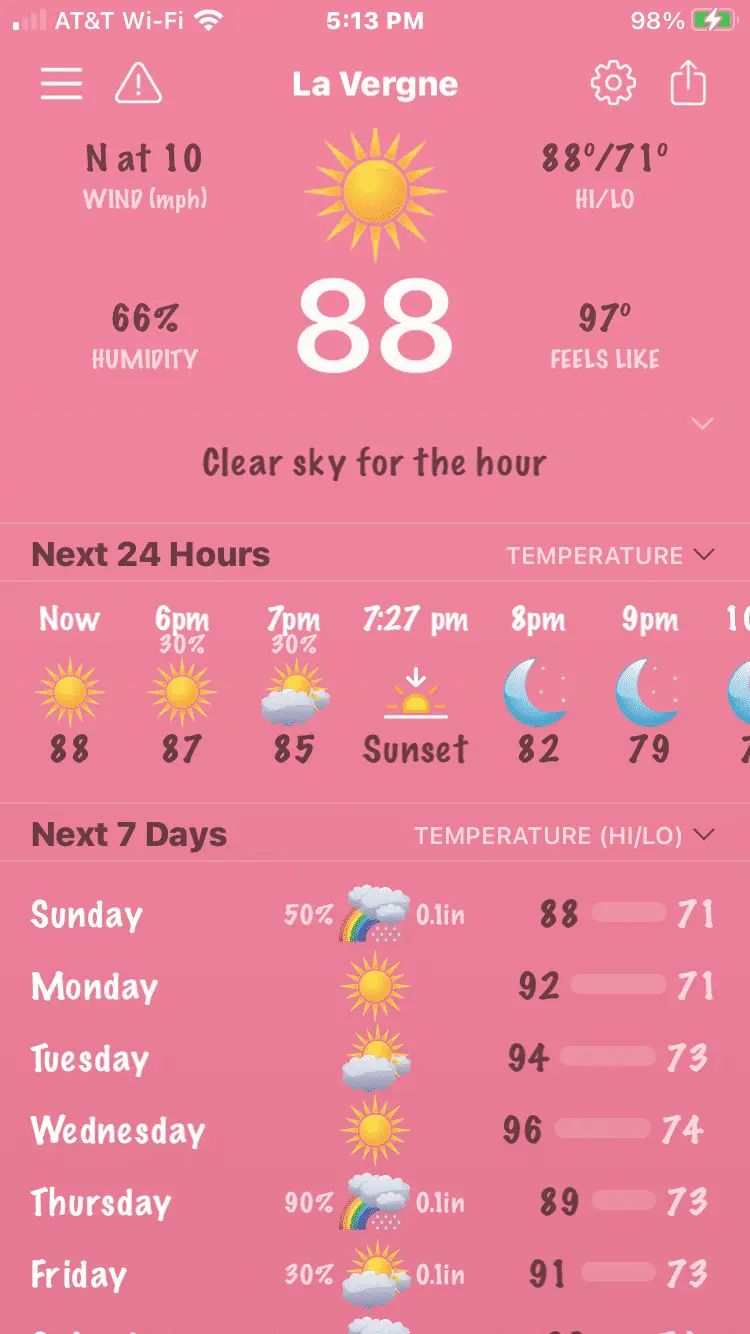Open Sunday's forecast row
The width and height of the screenshot is (750, 1334).
pos(375,914)
